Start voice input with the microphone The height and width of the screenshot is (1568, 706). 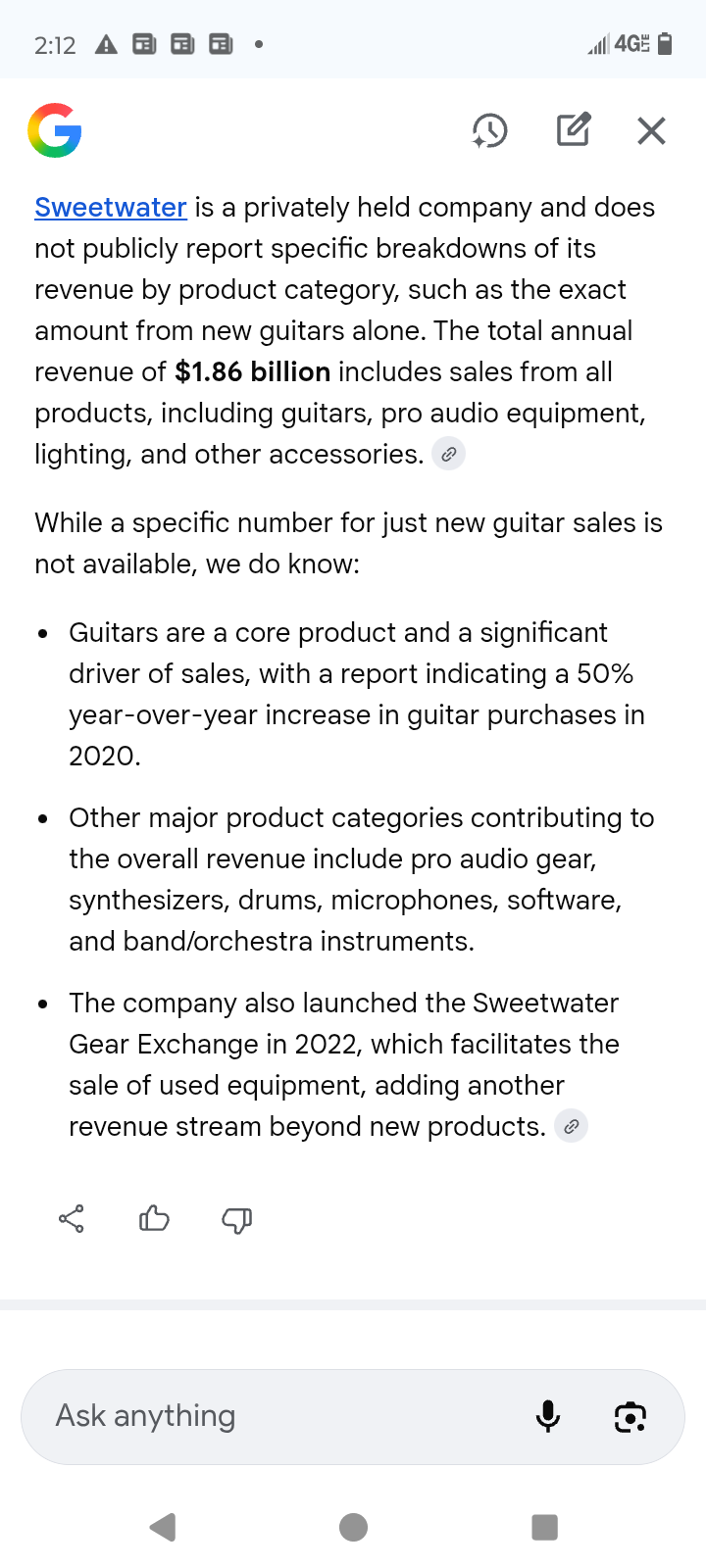(548, 1416)
